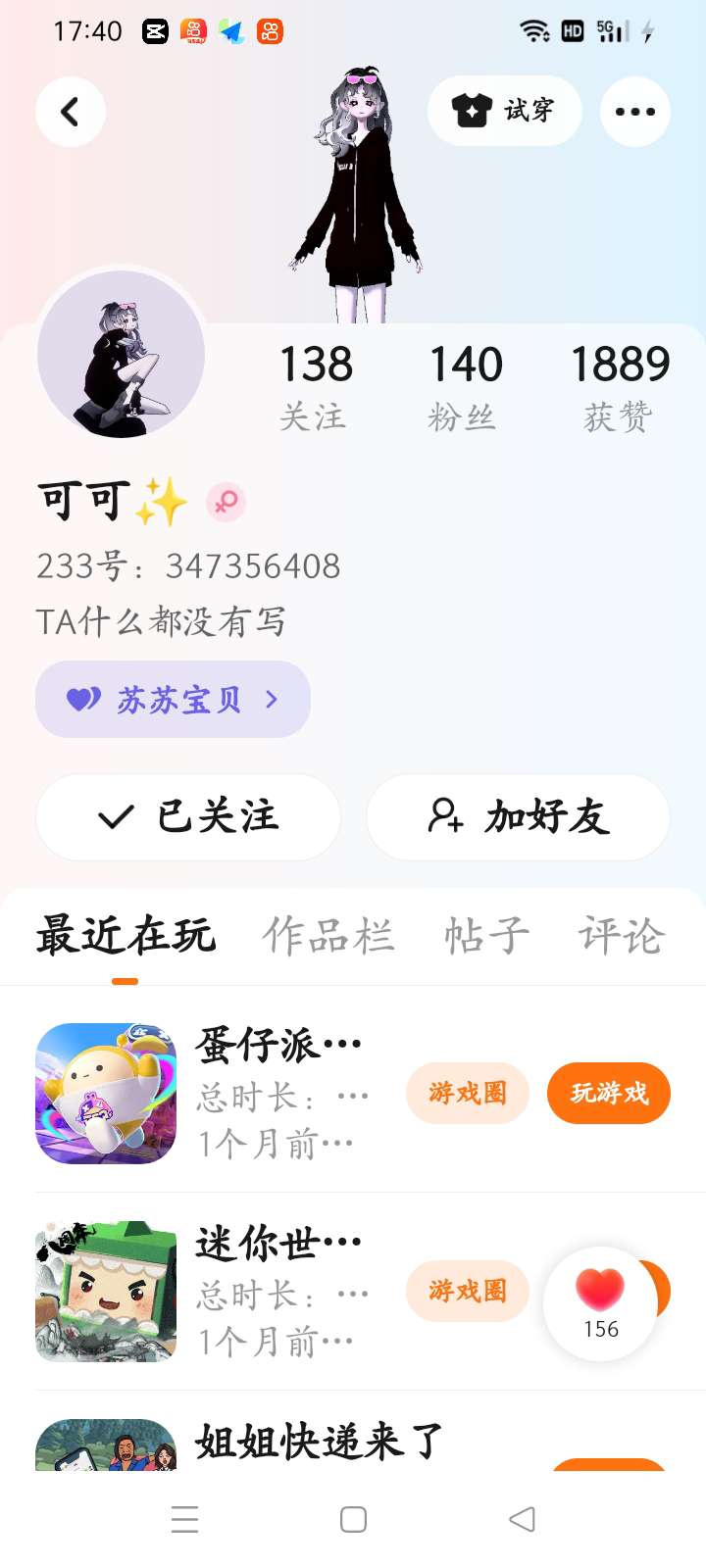Viewport: 706px width, 1568px height.
Task: Select the 最近在玩 tab
Action: [126, 936]
